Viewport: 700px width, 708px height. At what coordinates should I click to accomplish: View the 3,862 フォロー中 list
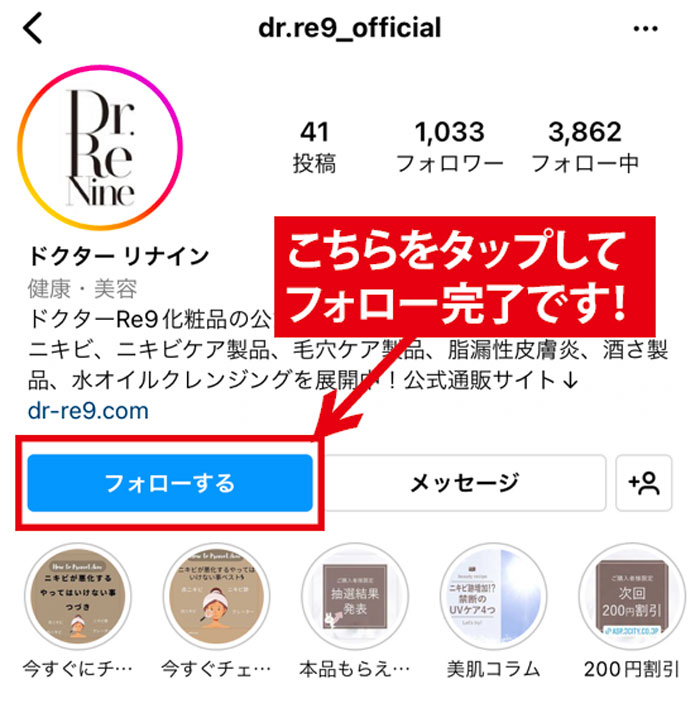[585, 146]
